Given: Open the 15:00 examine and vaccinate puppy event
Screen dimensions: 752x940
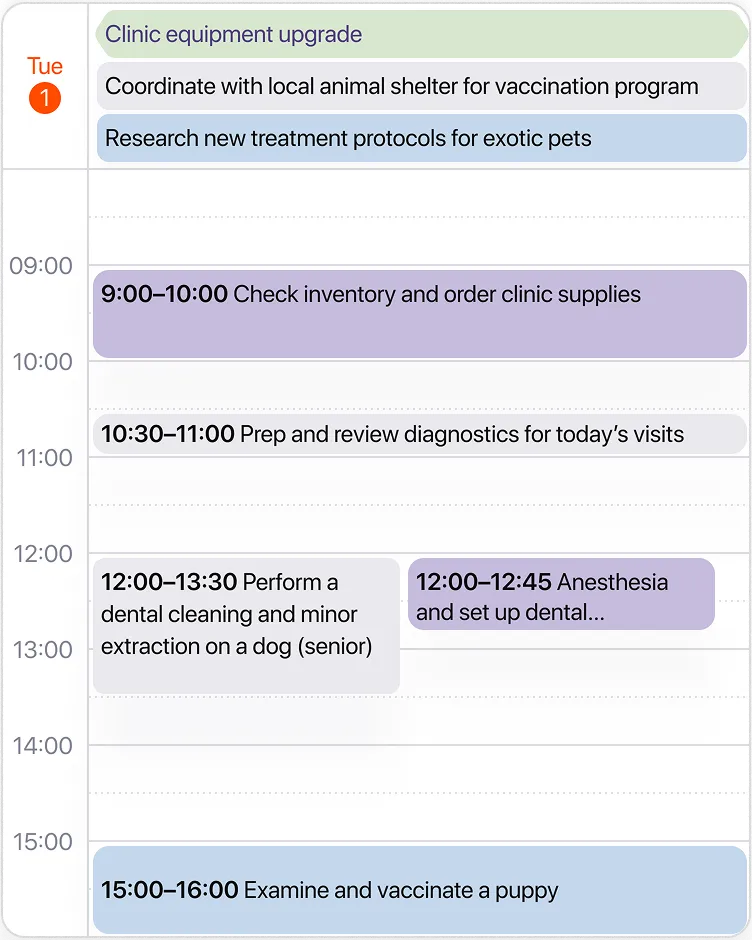Looking at the screenshot, I should [x=420, y=889].
